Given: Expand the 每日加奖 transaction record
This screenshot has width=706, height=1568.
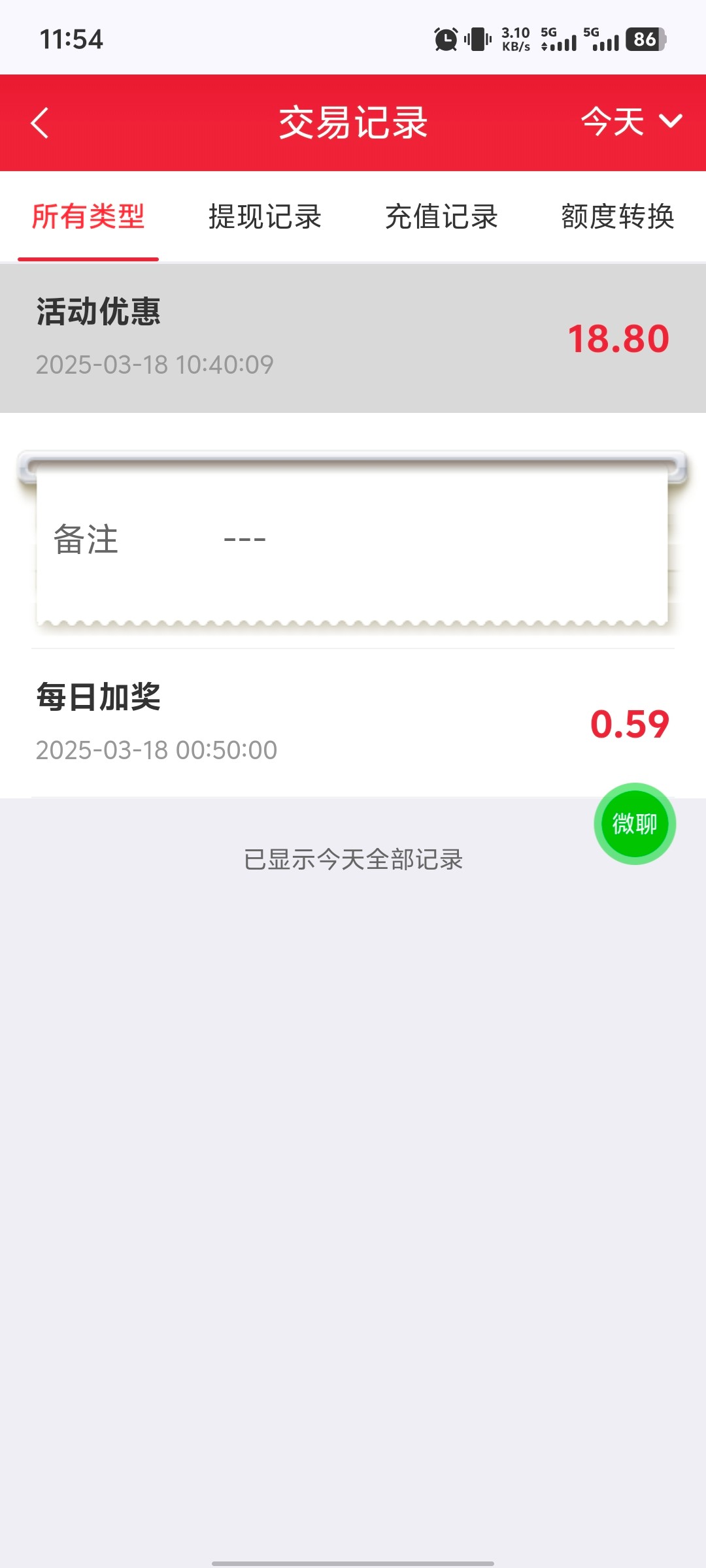Looking at the screenshot, I should coord(353,723).
